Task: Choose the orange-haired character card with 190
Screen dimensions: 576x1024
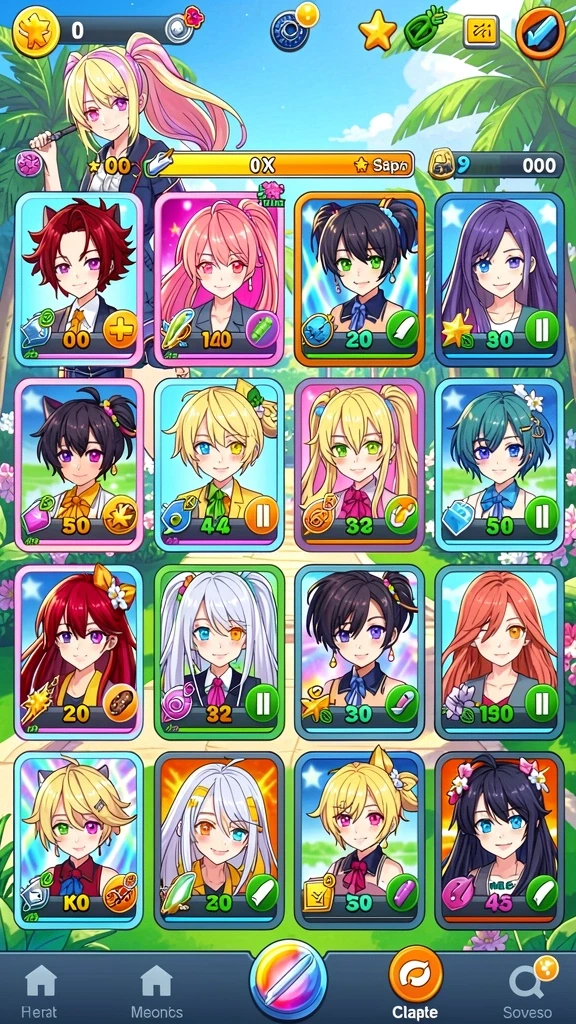Action: click(x=499, y=652)
